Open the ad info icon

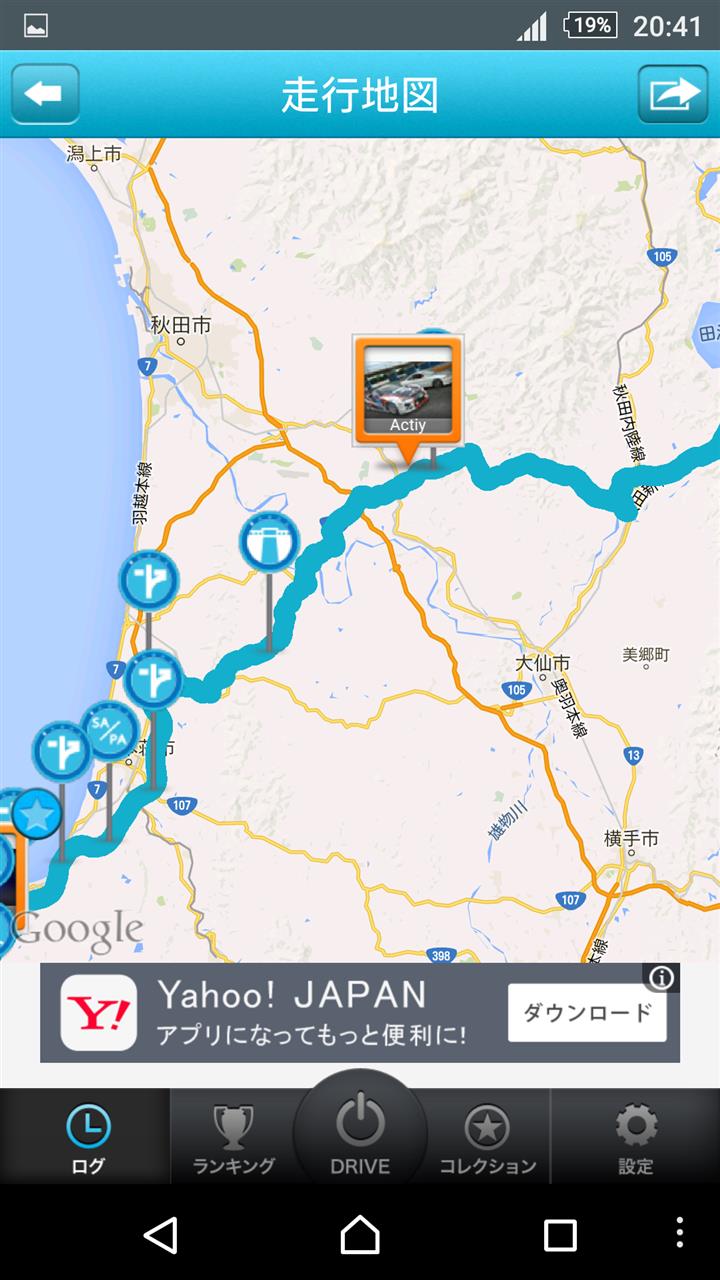661,978
